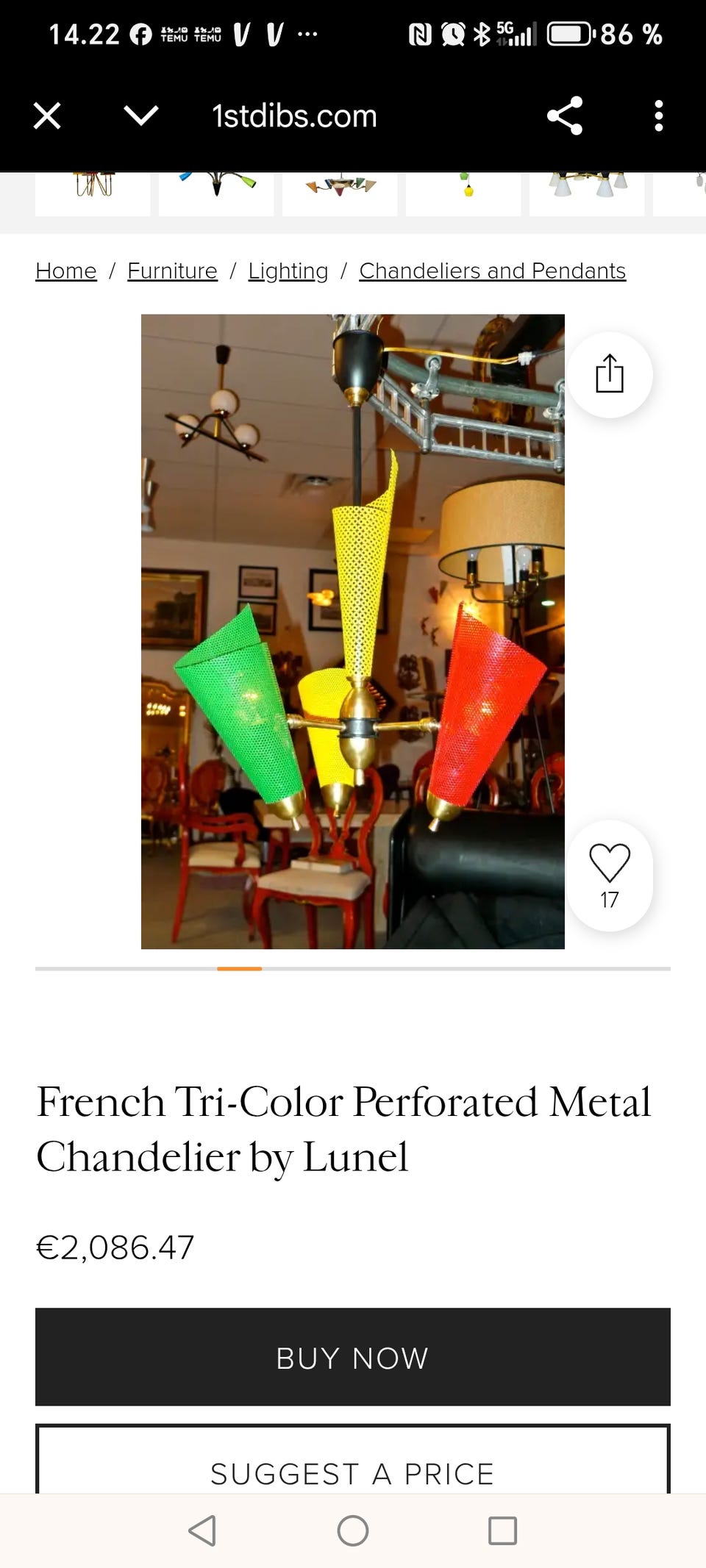
Task: Open the browser overflow menu
Action: point(658,115)
